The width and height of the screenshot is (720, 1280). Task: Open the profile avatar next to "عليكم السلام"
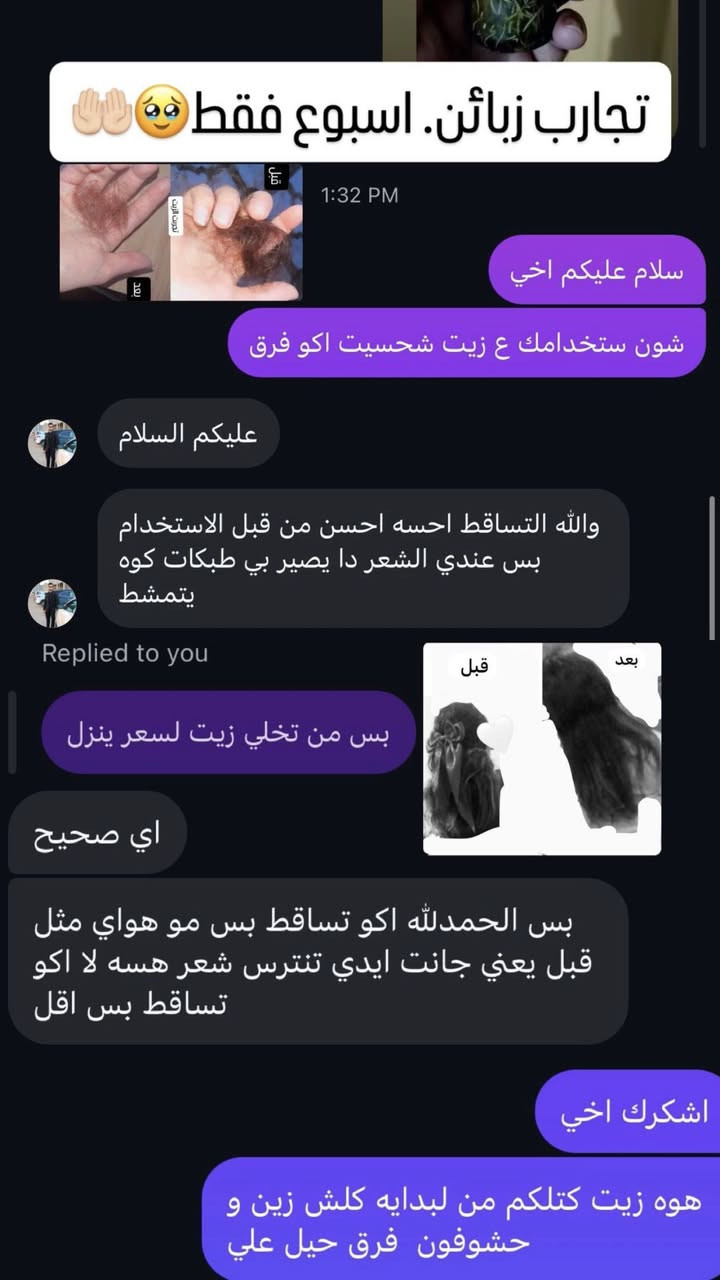[x=52, y=444]
